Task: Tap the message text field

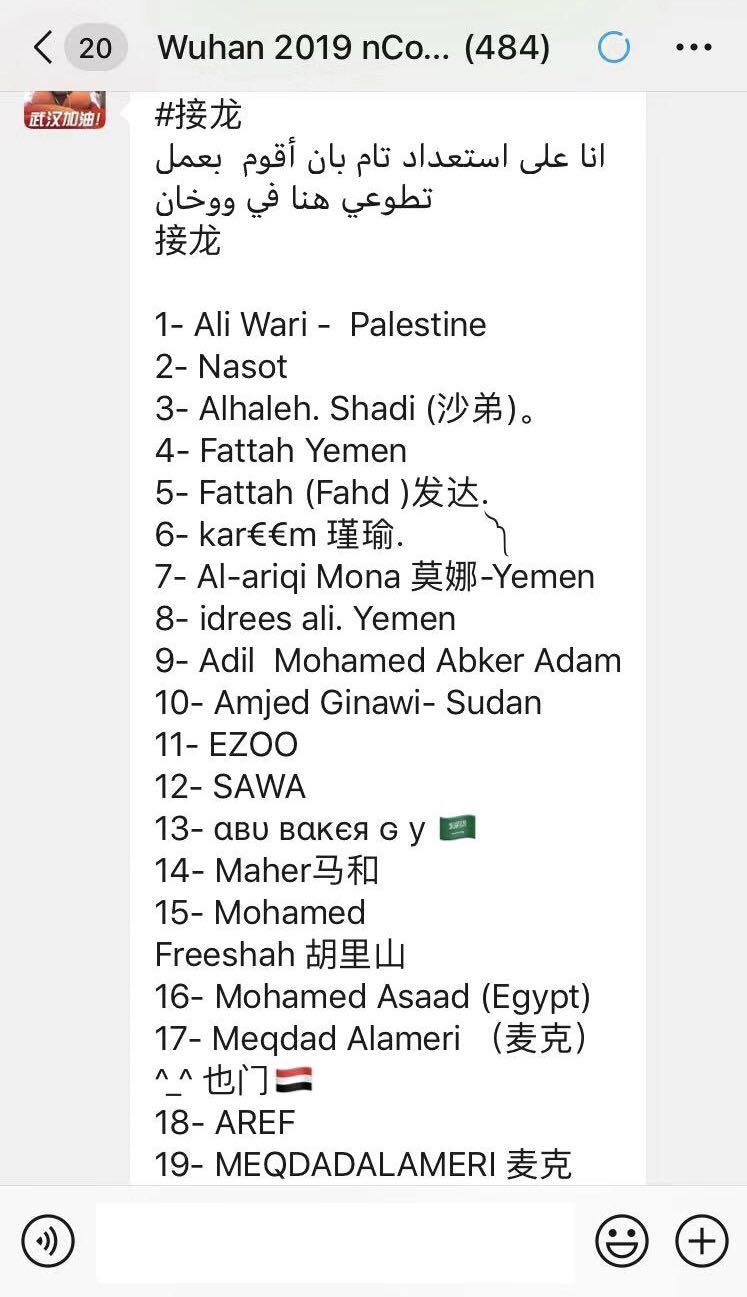Action: coord(335,1242)
